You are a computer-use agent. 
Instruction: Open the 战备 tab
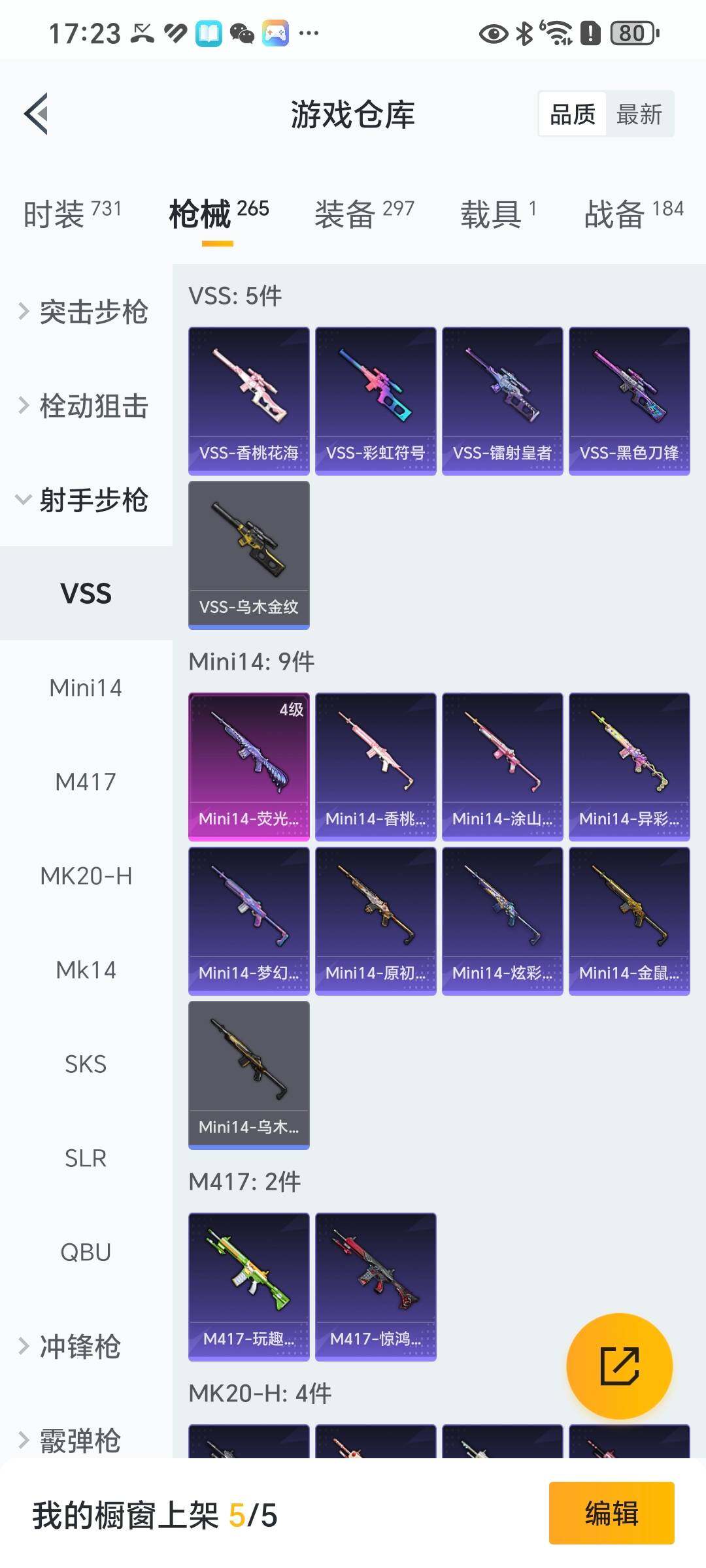tap(633, 214)
